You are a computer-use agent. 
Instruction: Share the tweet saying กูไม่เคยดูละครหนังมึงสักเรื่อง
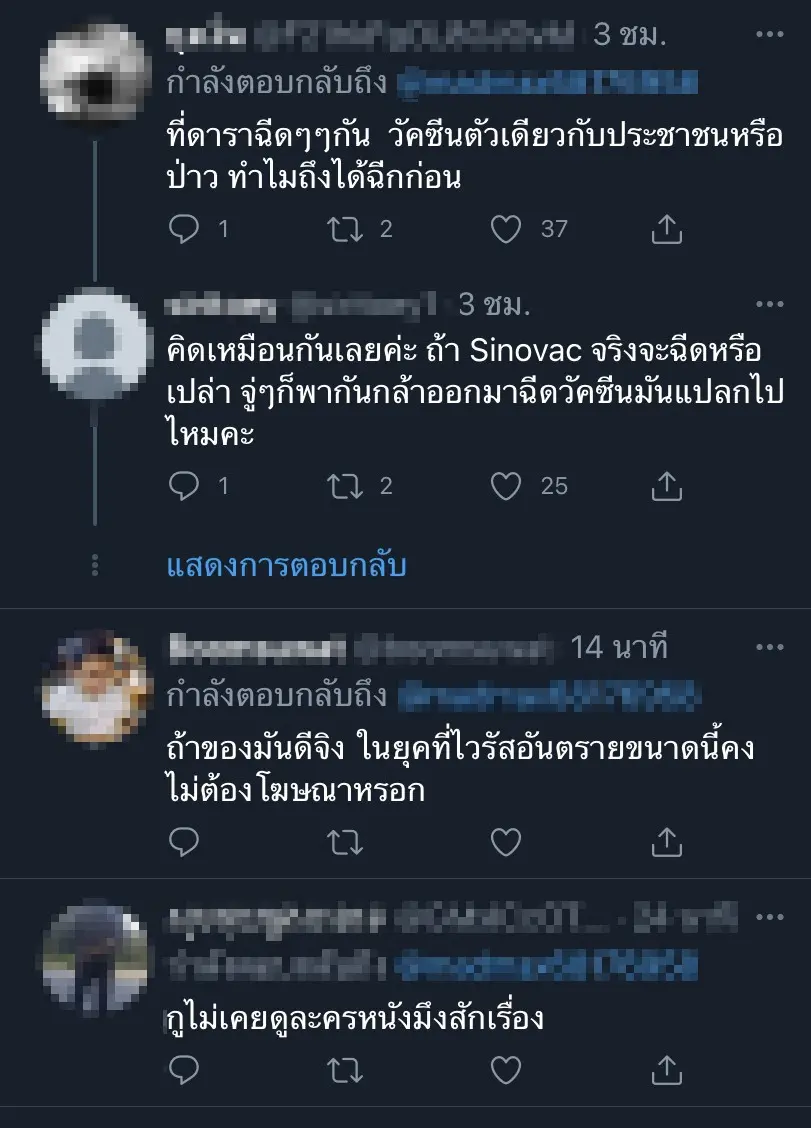666,1072
